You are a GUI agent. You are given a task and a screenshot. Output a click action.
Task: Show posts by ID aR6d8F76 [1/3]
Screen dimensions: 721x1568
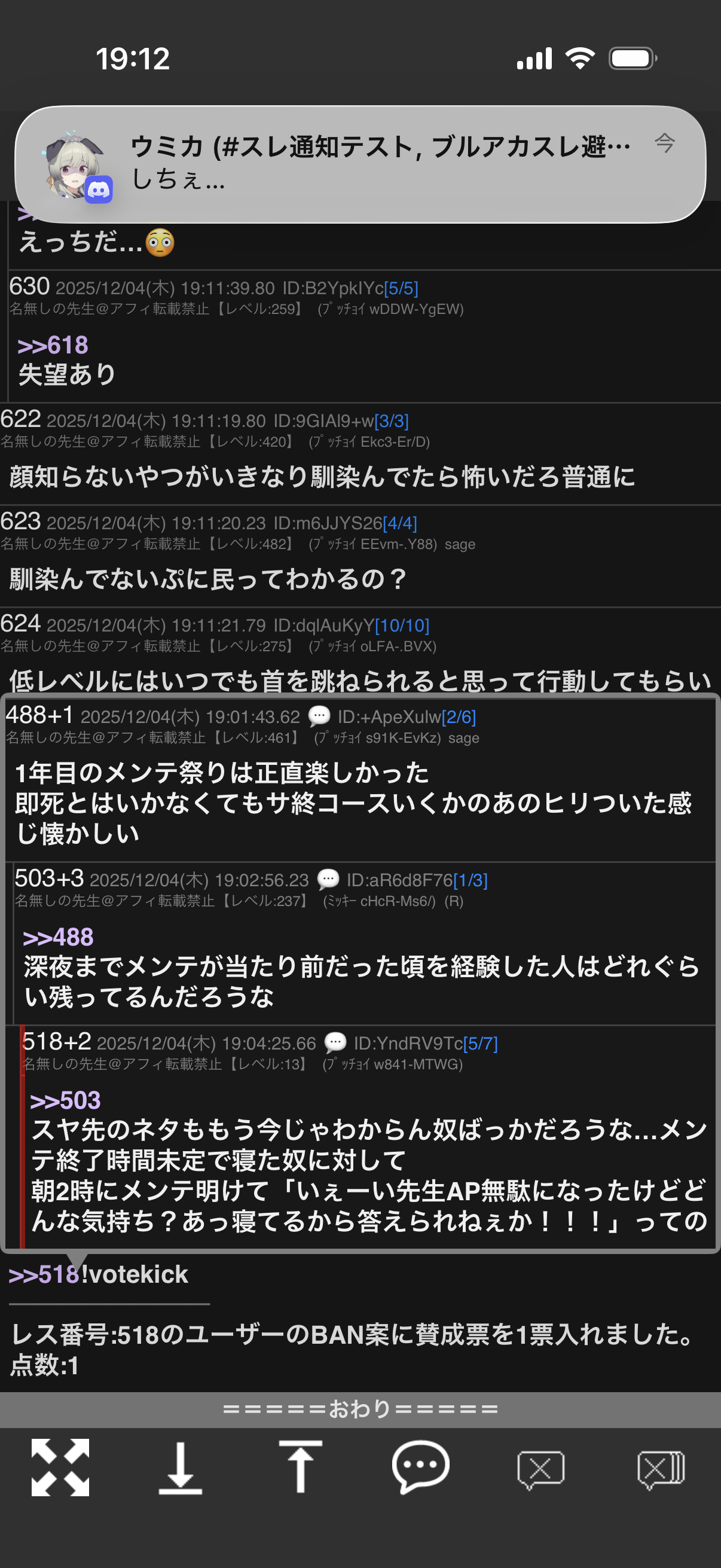click(x=471, y=880)
